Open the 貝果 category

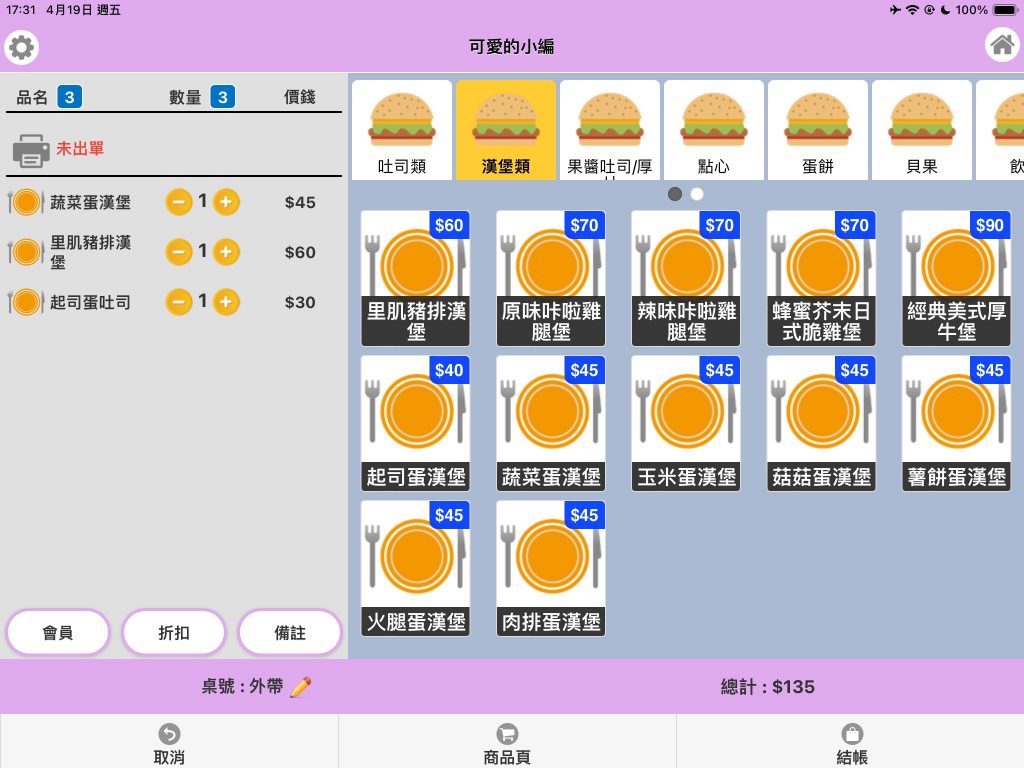pyautogui.click(x=921, y=130)
